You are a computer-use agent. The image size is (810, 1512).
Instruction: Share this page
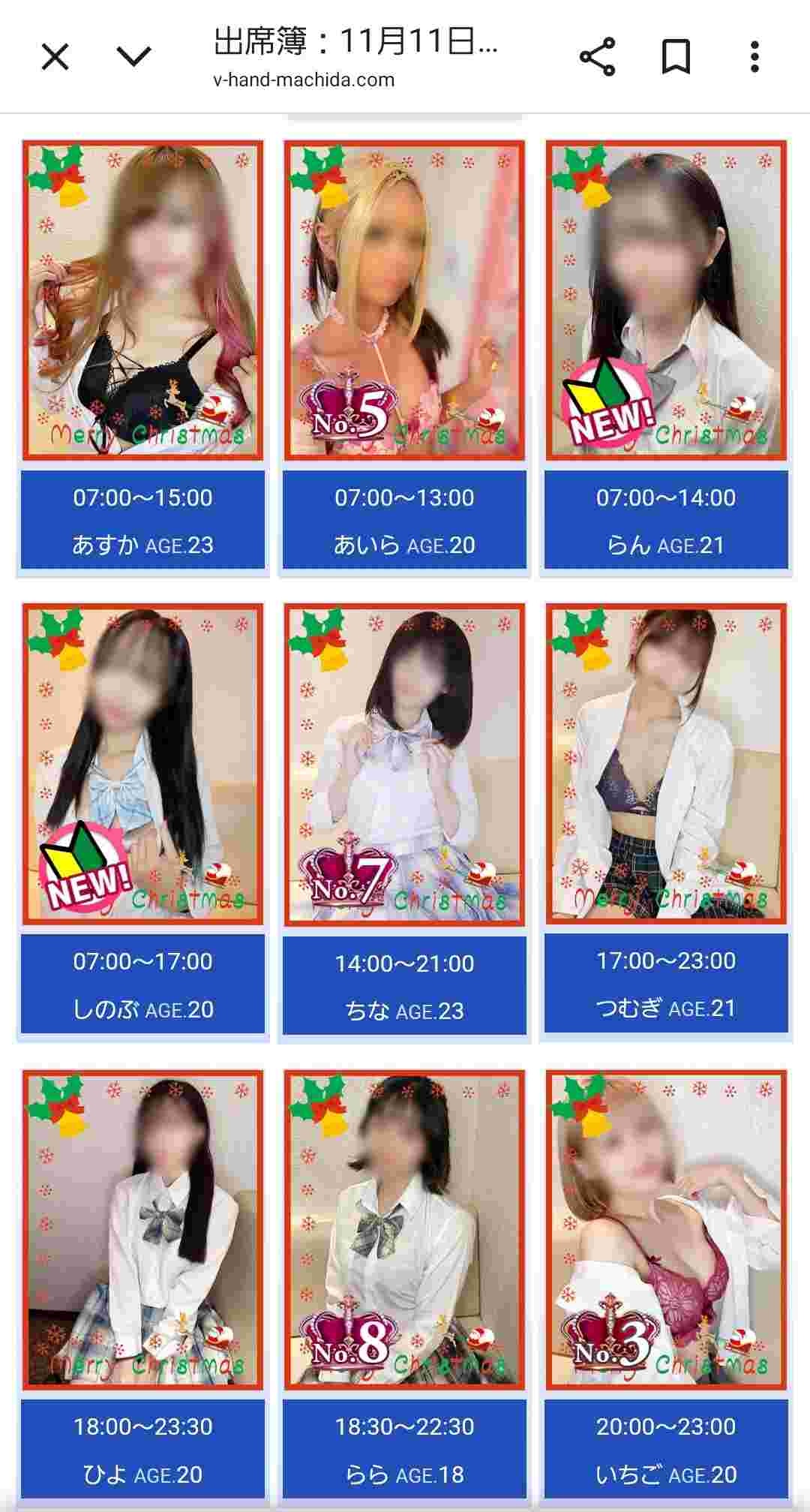click(597, 57)
